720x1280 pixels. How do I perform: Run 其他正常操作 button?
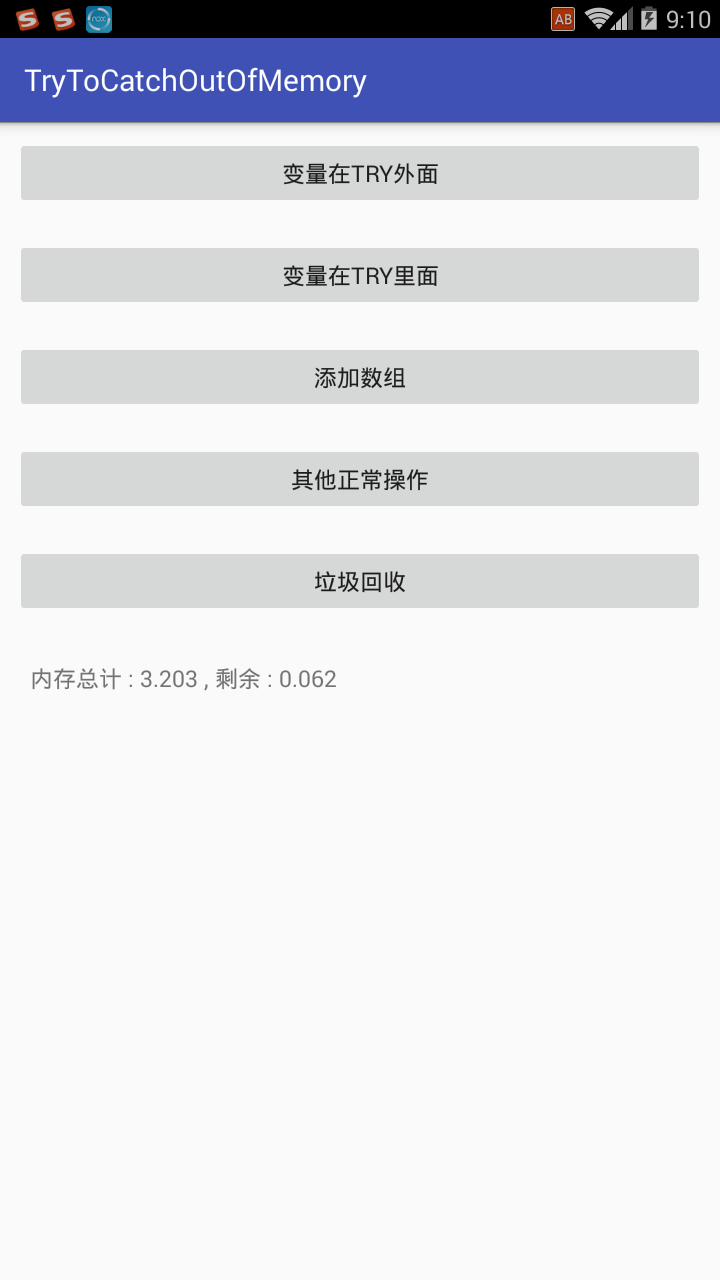(x=360, y=479)
